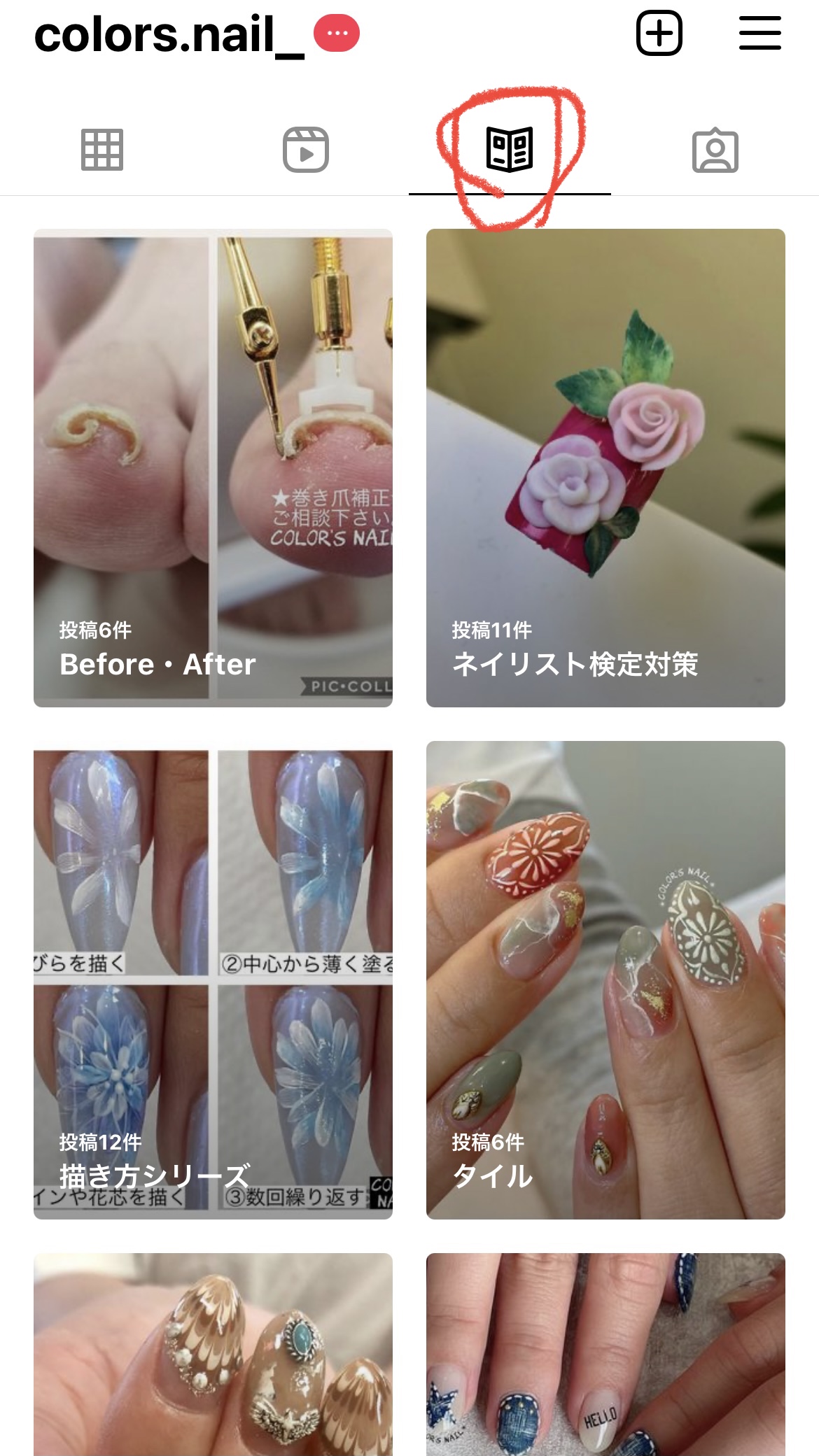Open the Before・After guide
This screenshot has height=1456, width=819.
click(x=213, y=467)
